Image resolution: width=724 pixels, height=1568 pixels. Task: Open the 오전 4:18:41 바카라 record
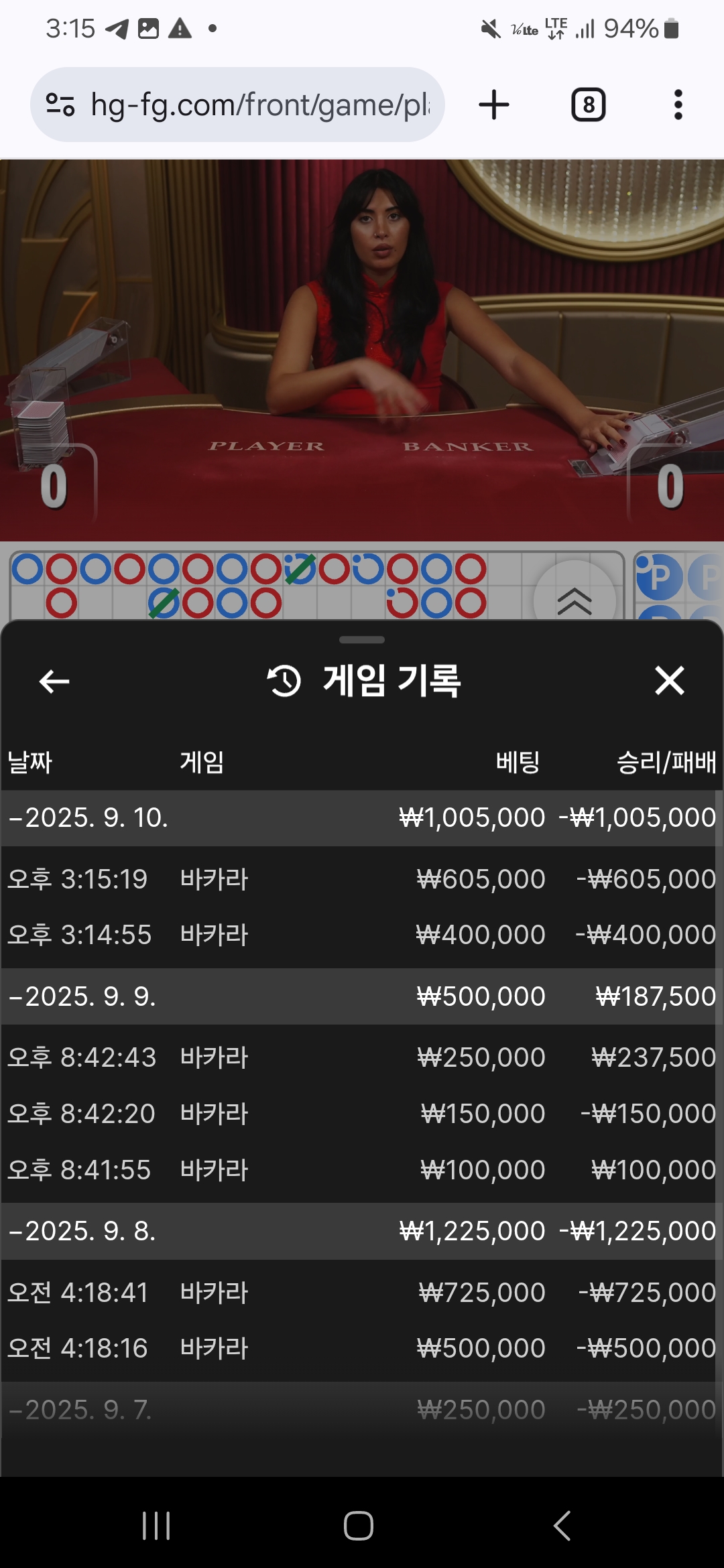(x=361, y=1292)
